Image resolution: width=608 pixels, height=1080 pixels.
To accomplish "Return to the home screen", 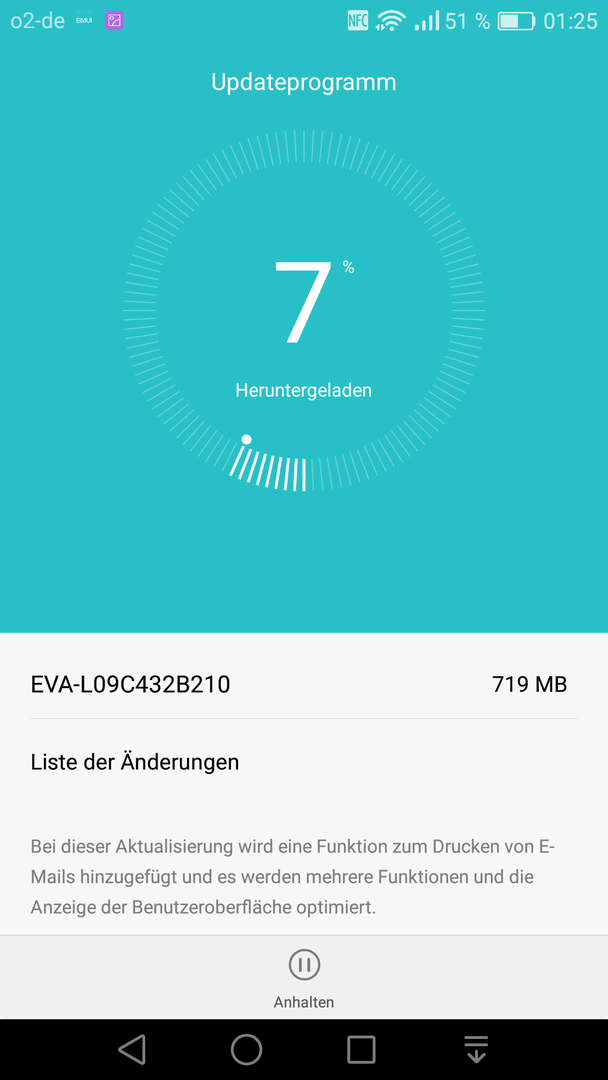I will [247, 1050].
